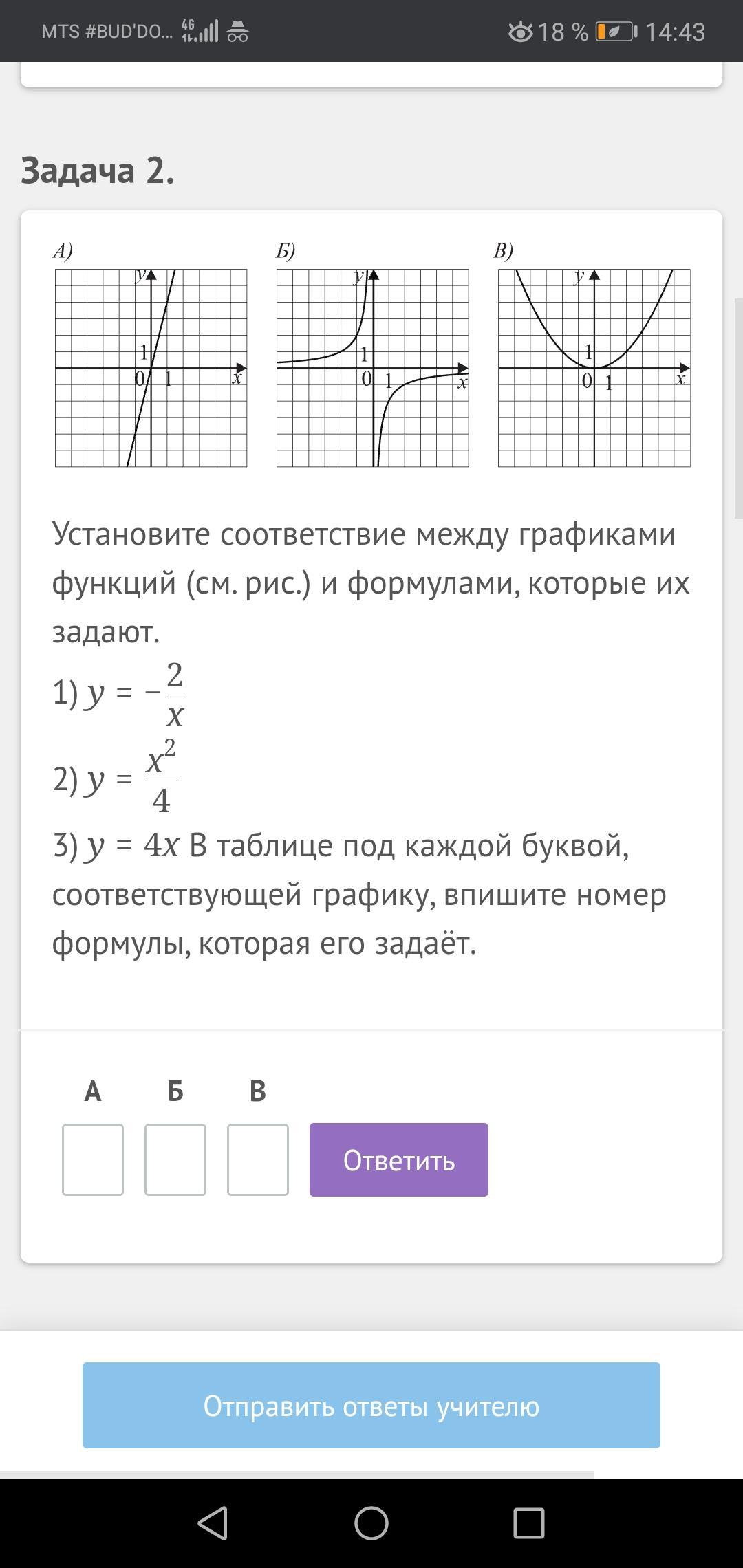Tap the answer field under letter А
The width and height of the screenshot is (743, 1568).
pos(93,1159)
